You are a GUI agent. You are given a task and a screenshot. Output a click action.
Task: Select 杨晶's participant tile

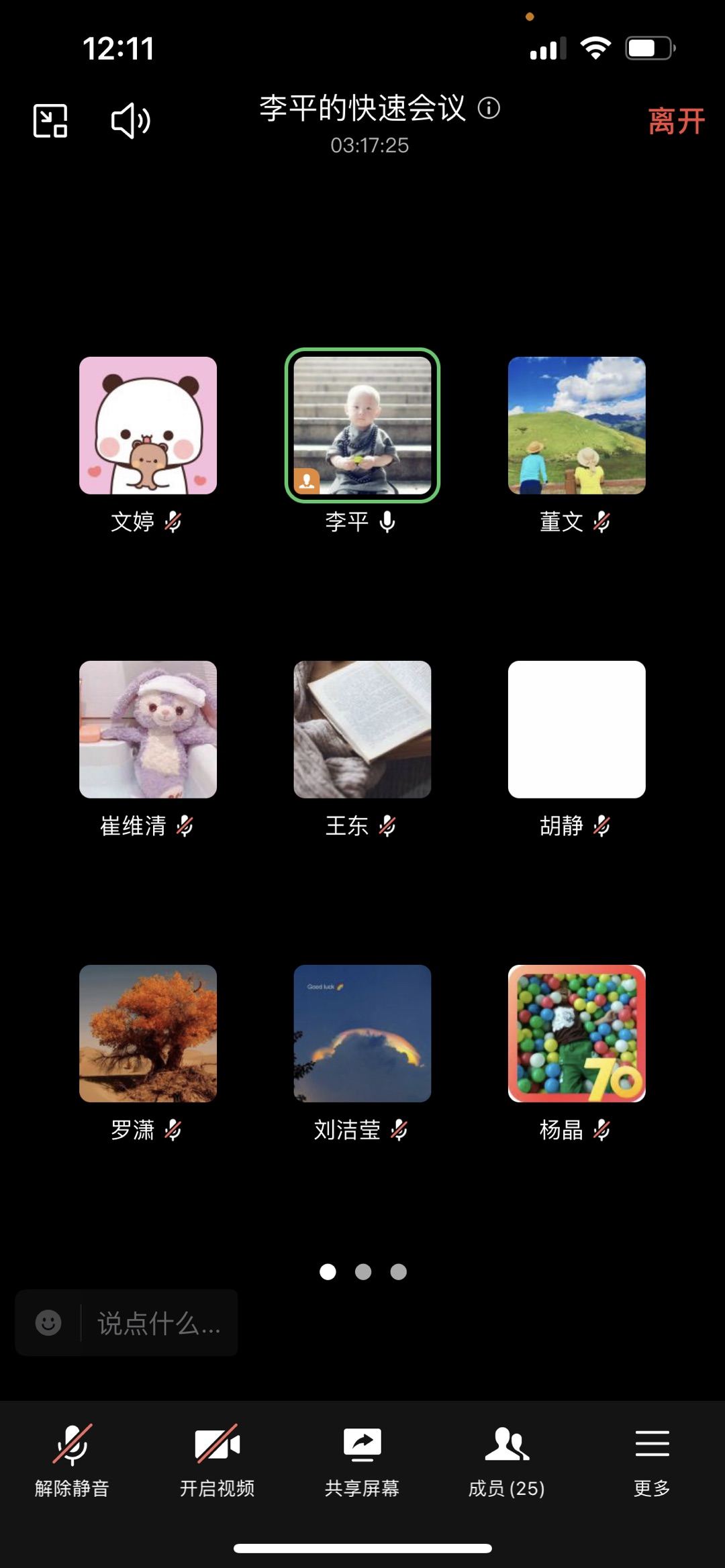coord(577,1033)
